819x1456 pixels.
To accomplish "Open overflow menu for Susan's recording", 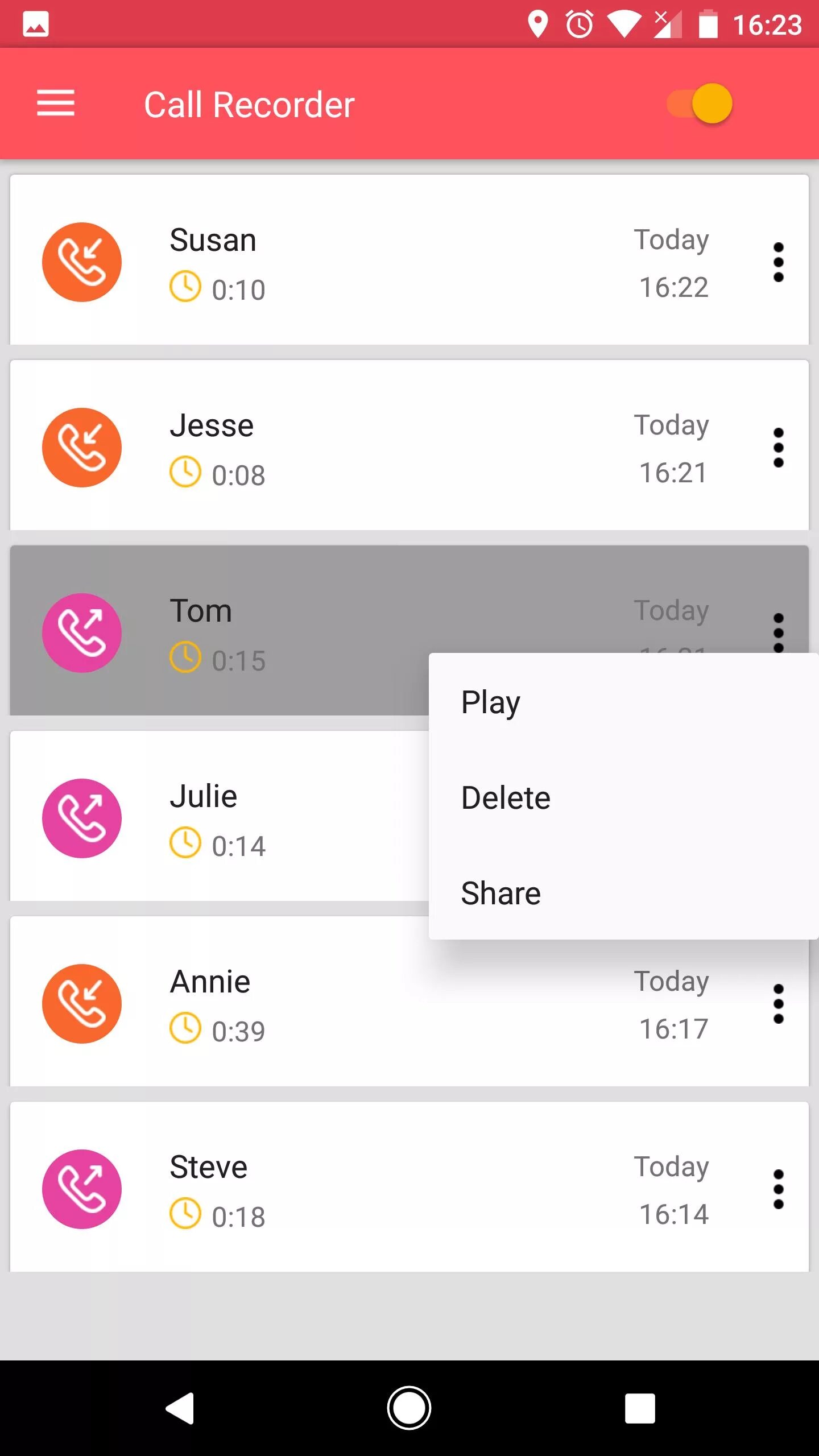I will (779, 262).
